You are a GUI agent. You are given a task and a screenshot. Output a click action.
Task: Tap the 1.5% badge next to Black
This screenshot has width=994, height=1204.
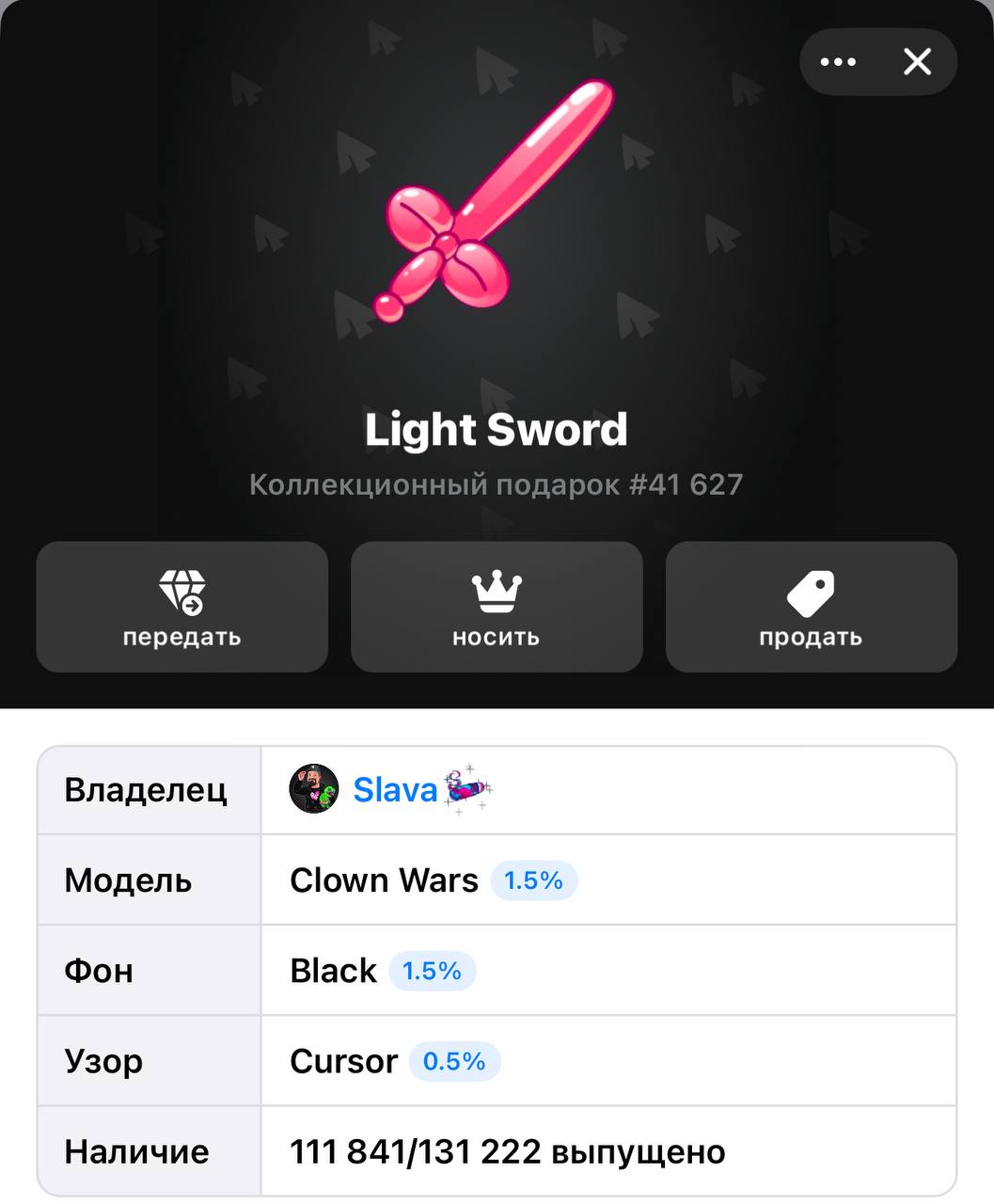click(x=432, y=971)
